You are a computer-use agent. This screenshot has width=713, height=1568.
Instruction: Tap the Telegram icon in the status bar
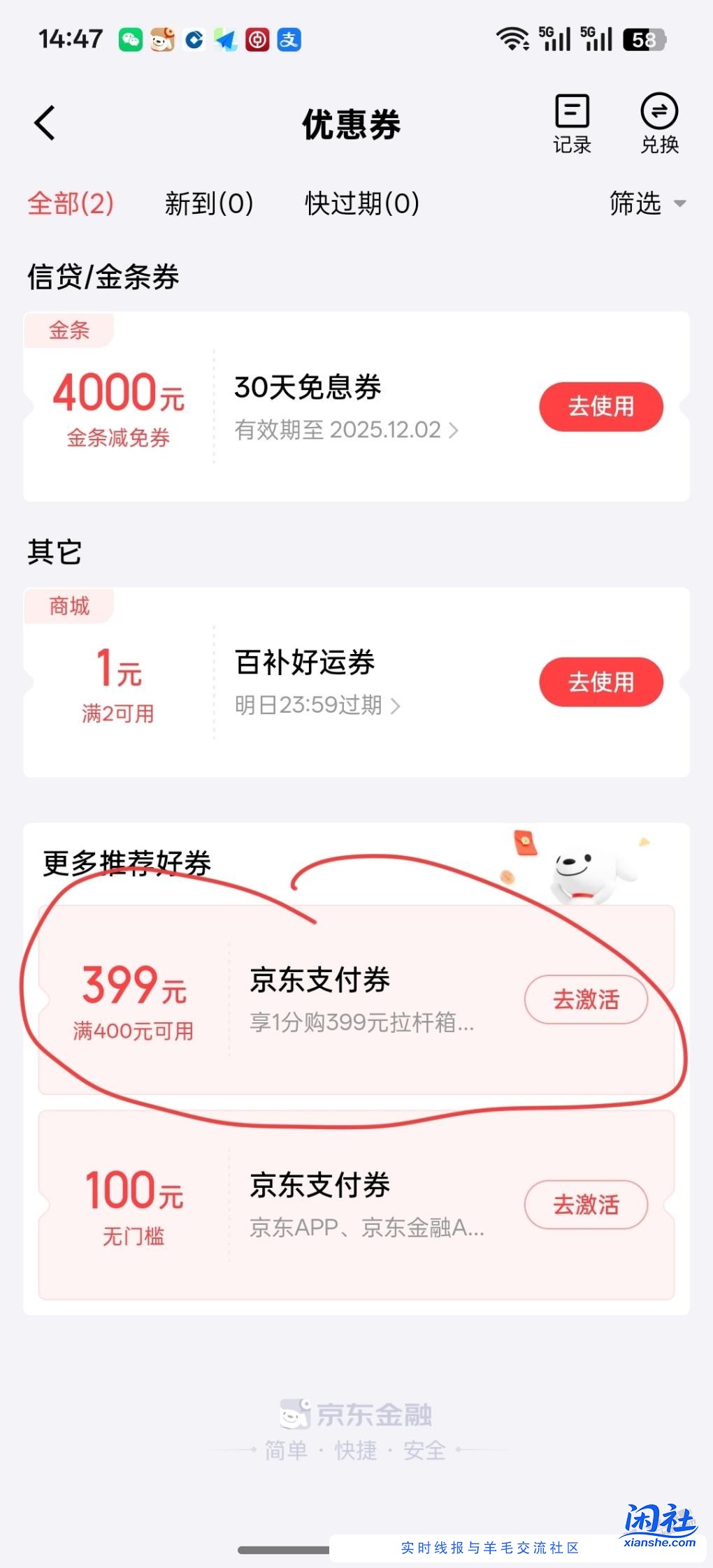click(x=226, y=39)
